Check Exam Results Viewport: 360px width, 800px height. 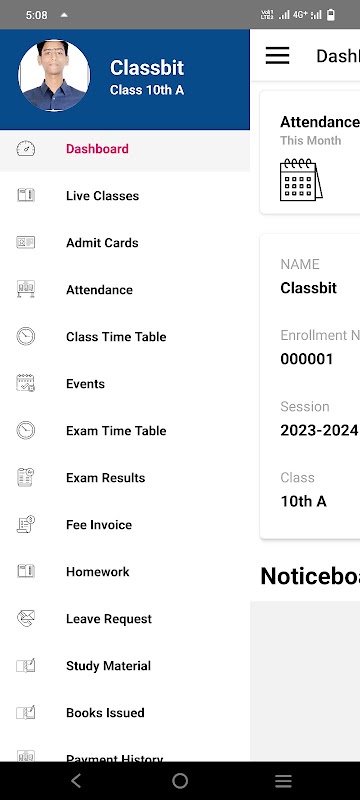point(125,478)
